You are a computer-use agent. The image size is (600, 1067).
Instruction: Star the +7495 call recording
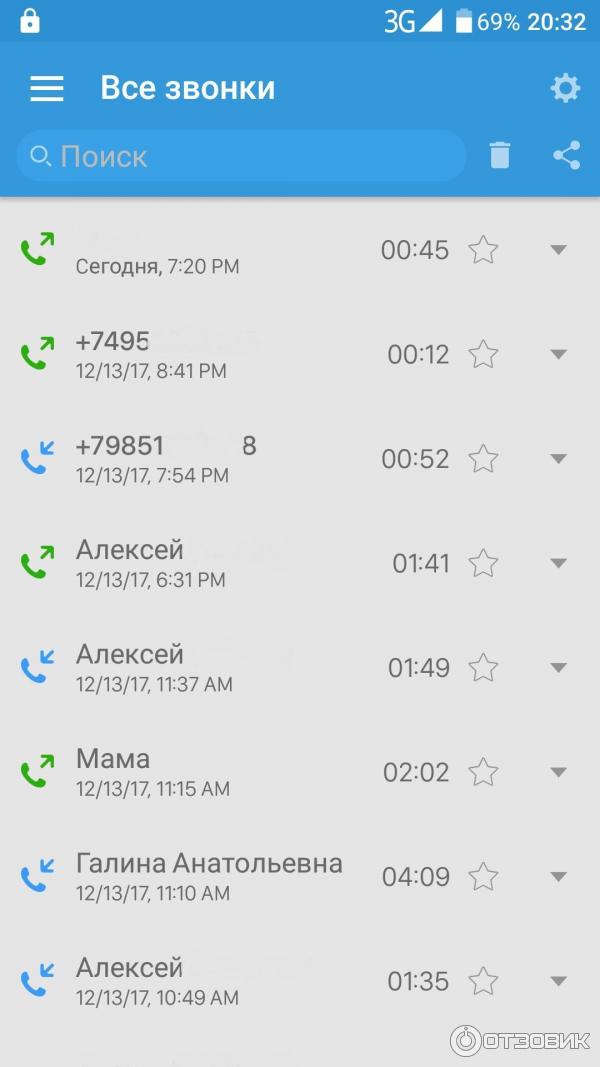483,354
